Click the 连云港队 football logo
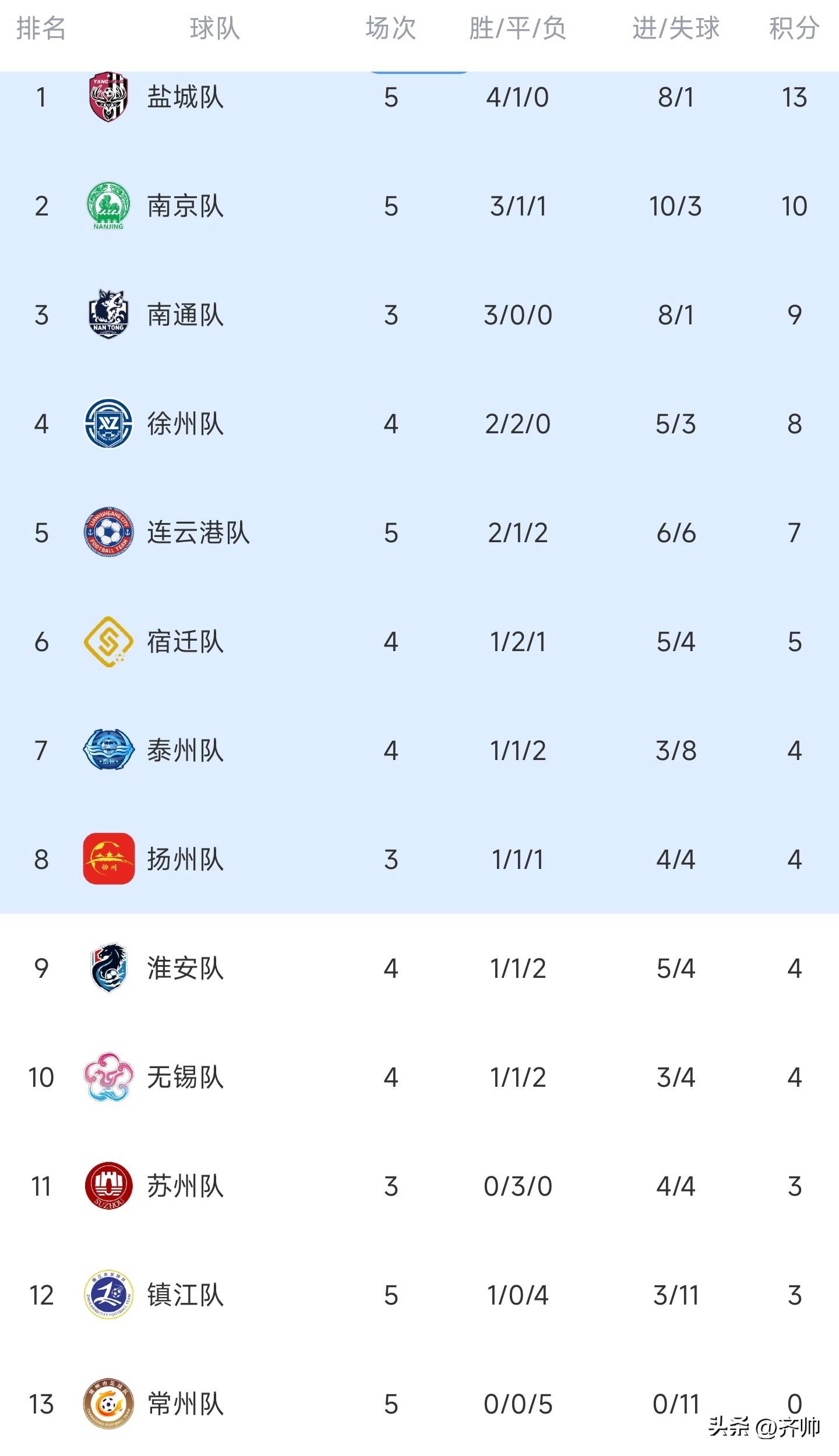 pyautogui.click(x=108, y=530)
